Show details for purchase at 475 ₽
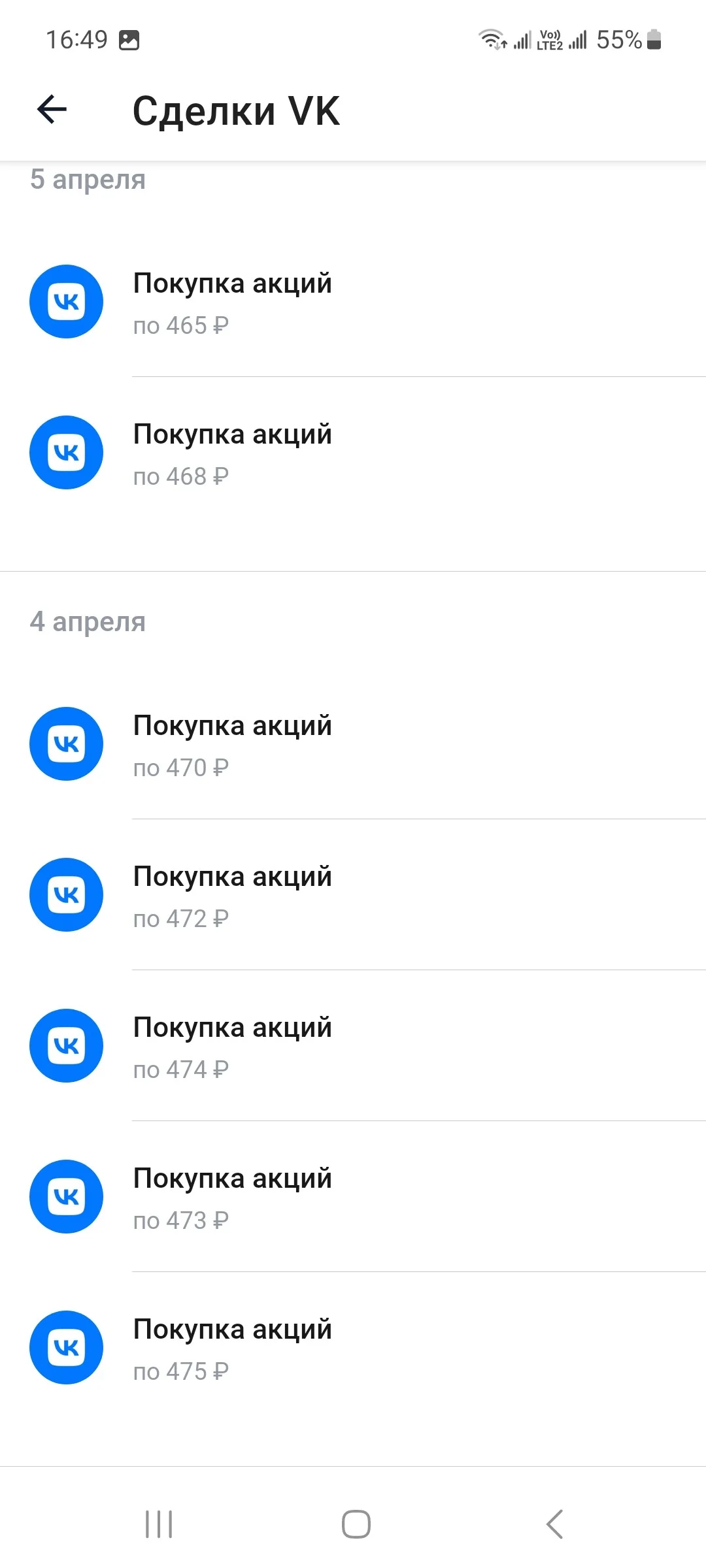The width and height of the screenshot is (706, 1568). (x=353, y=1348)
